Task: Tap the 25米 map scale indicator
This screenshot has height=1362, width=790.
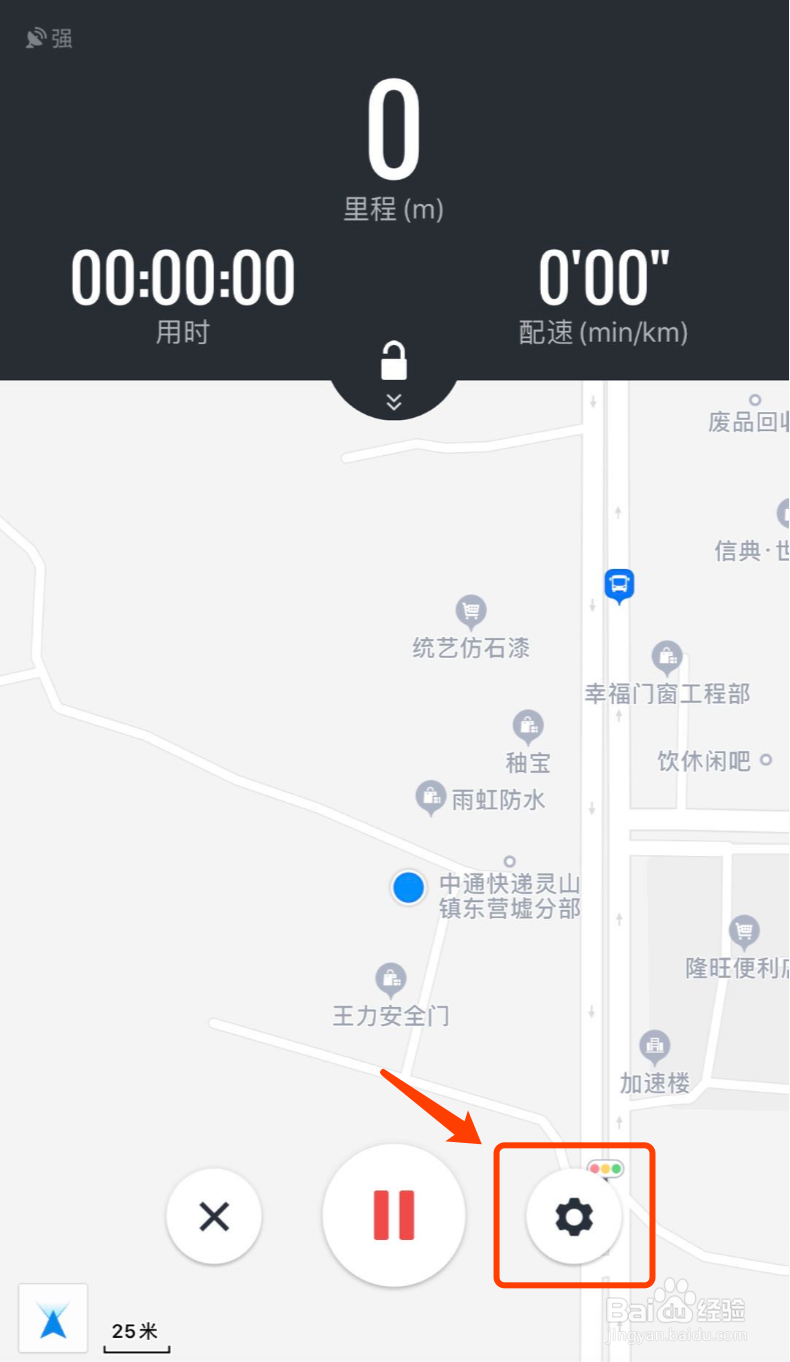Action: 136,1332
